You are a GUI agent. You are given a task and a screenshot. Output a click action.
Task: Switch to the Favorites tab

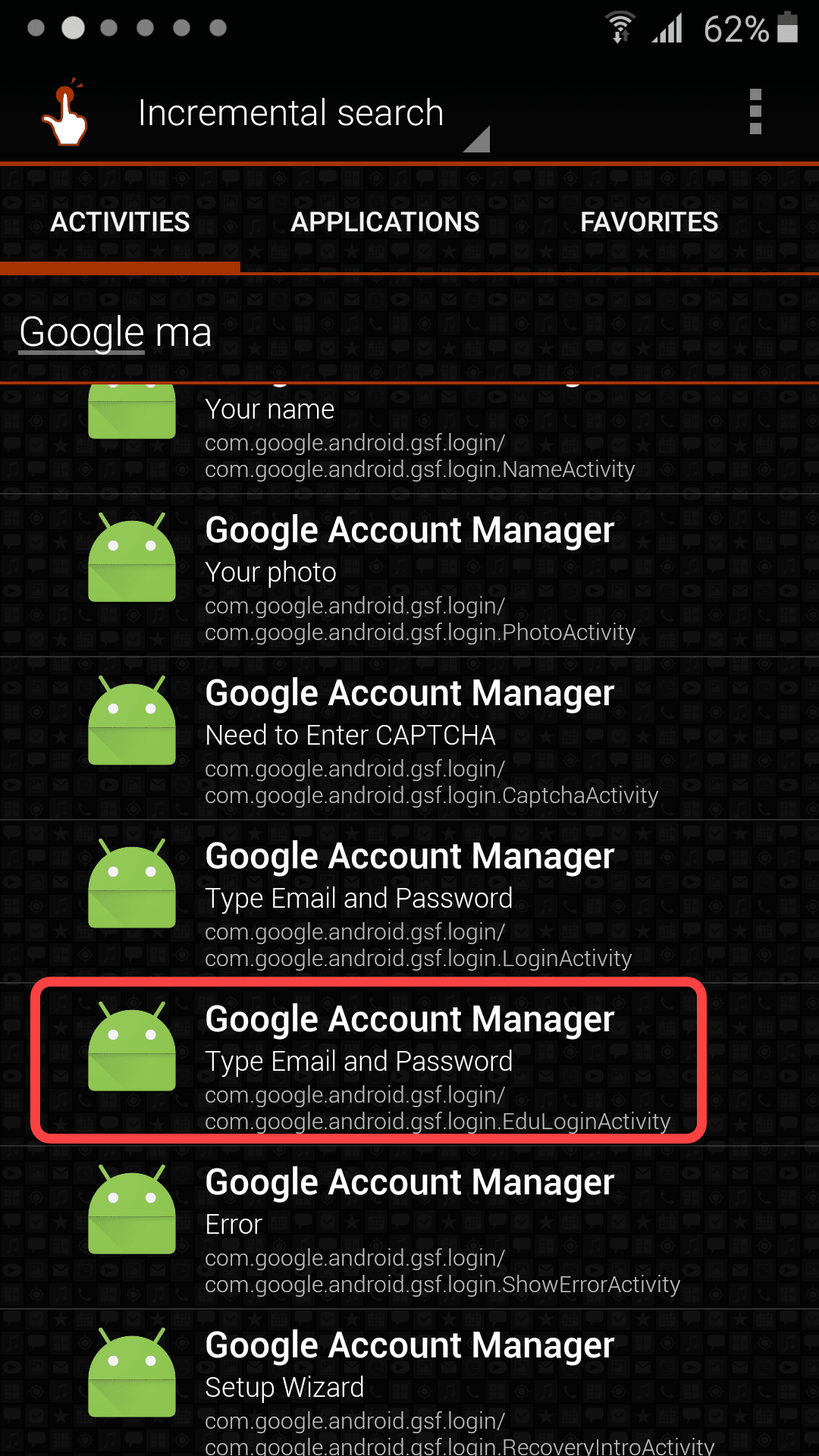click(x=649, y=222)
